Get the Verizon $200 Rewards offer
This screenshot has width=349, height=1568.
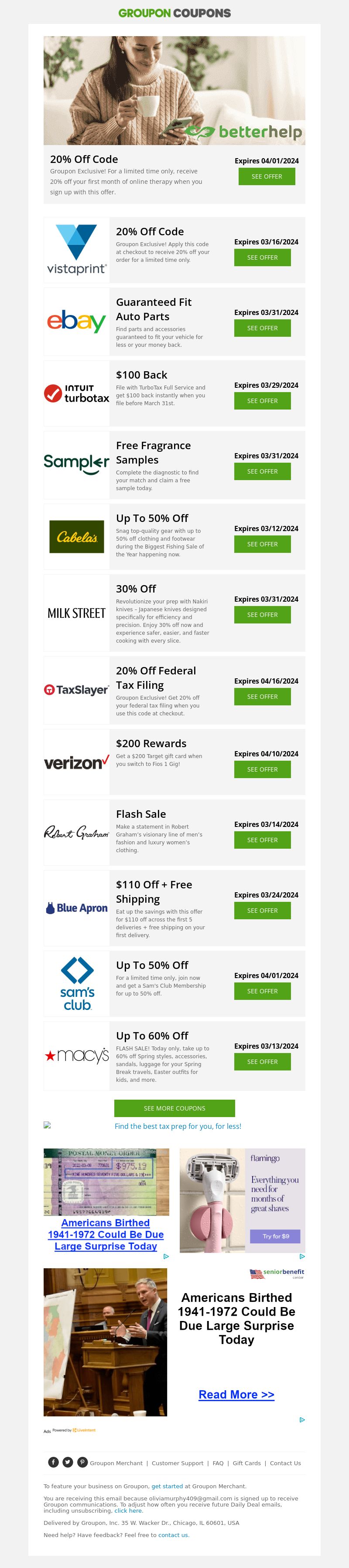[263, 769]
